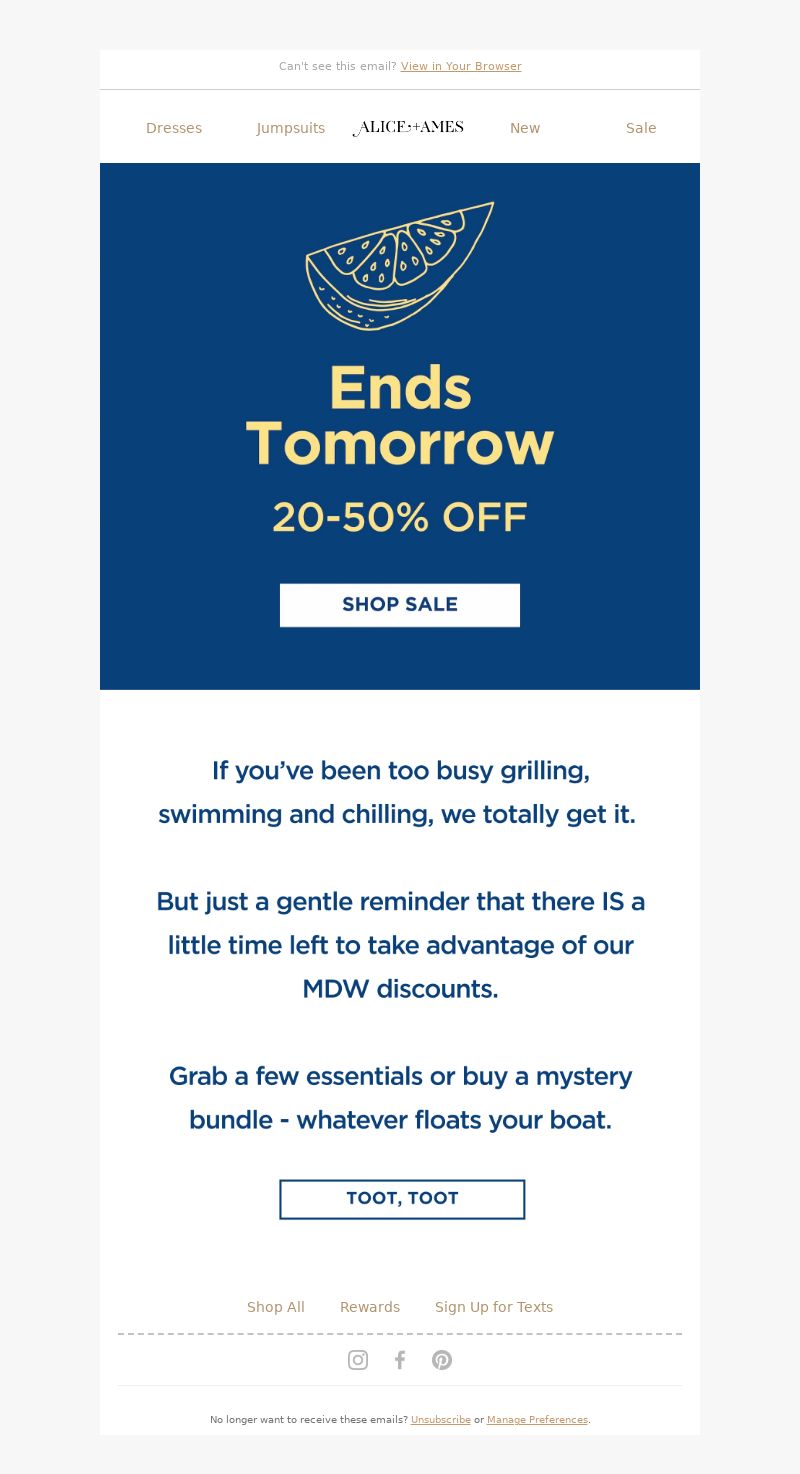Screen dimensions: 800x1474
Task: Tap Sign Up for Texts
Action: pyautogui.click(x=494, y=1307)
